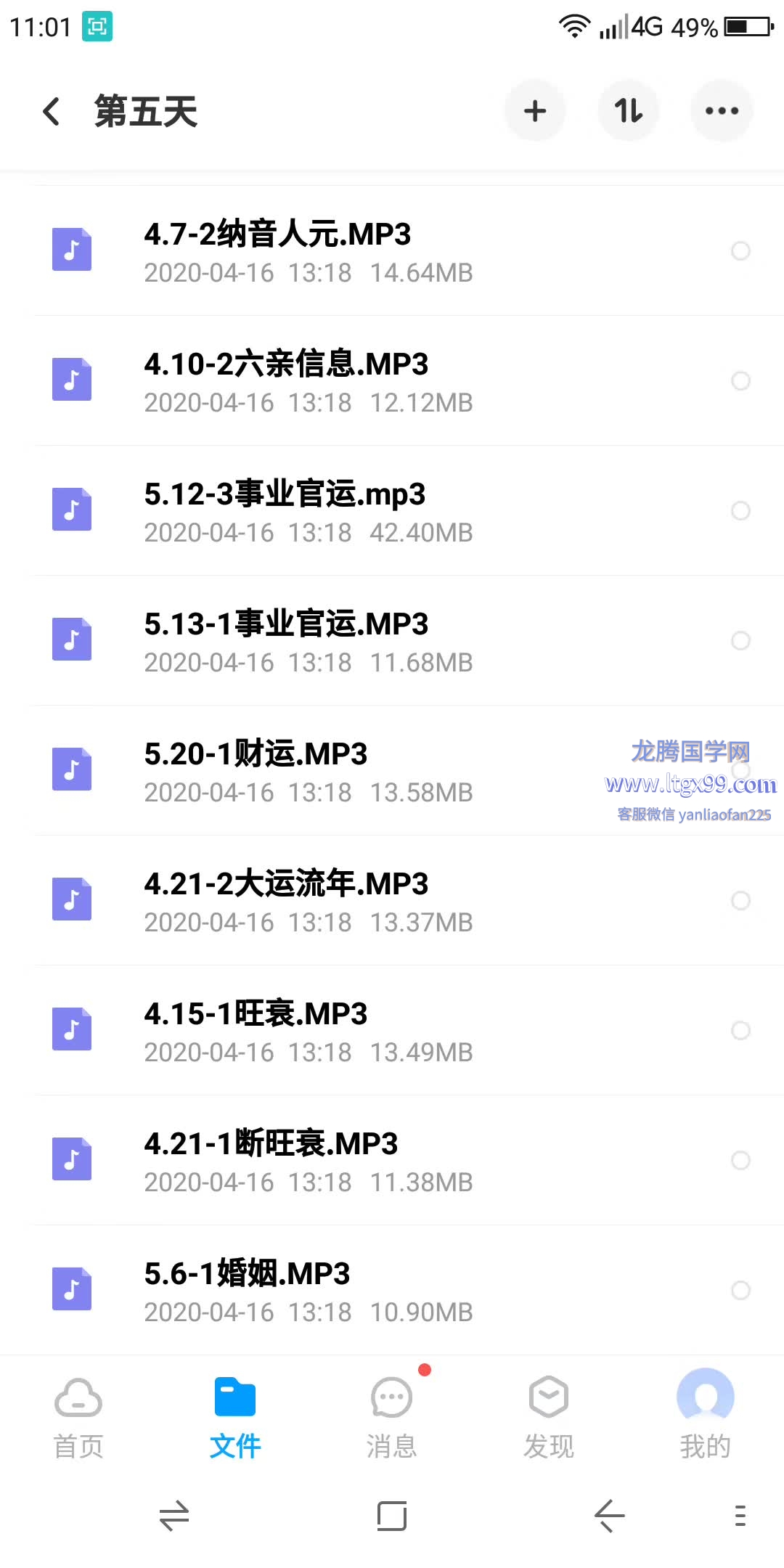Open 4.7-2纳音人元.MP3 file

392,251
